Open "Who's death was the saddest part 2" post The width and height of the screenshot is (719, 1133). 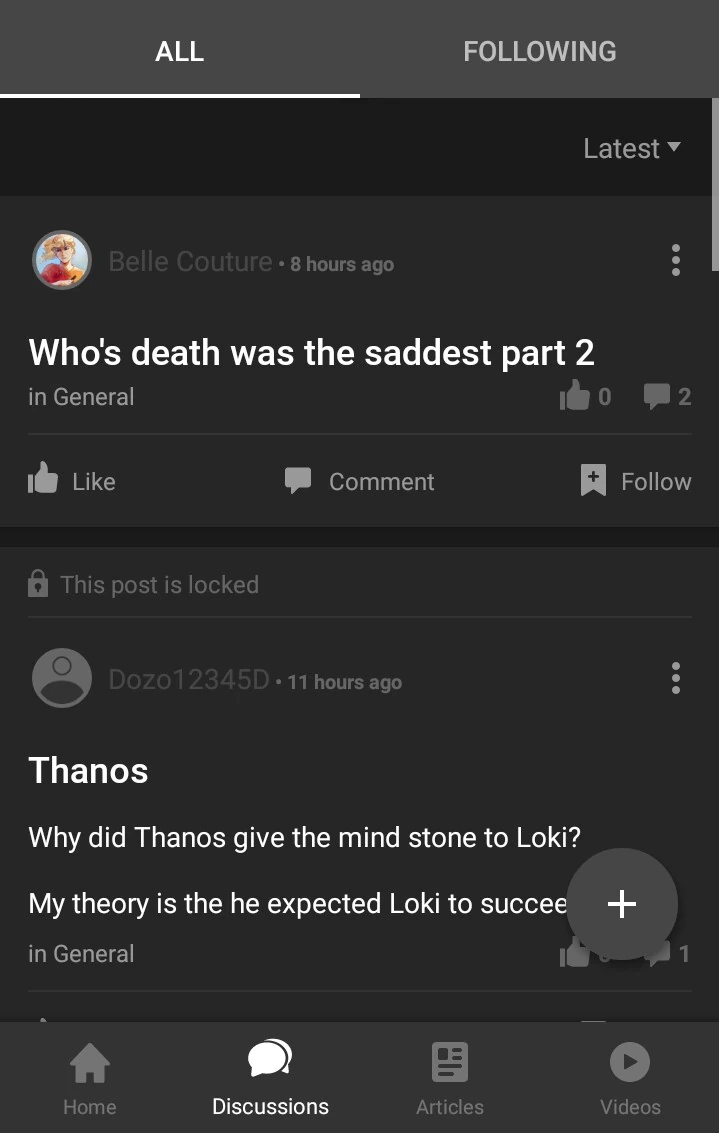[x=311, y=352]
